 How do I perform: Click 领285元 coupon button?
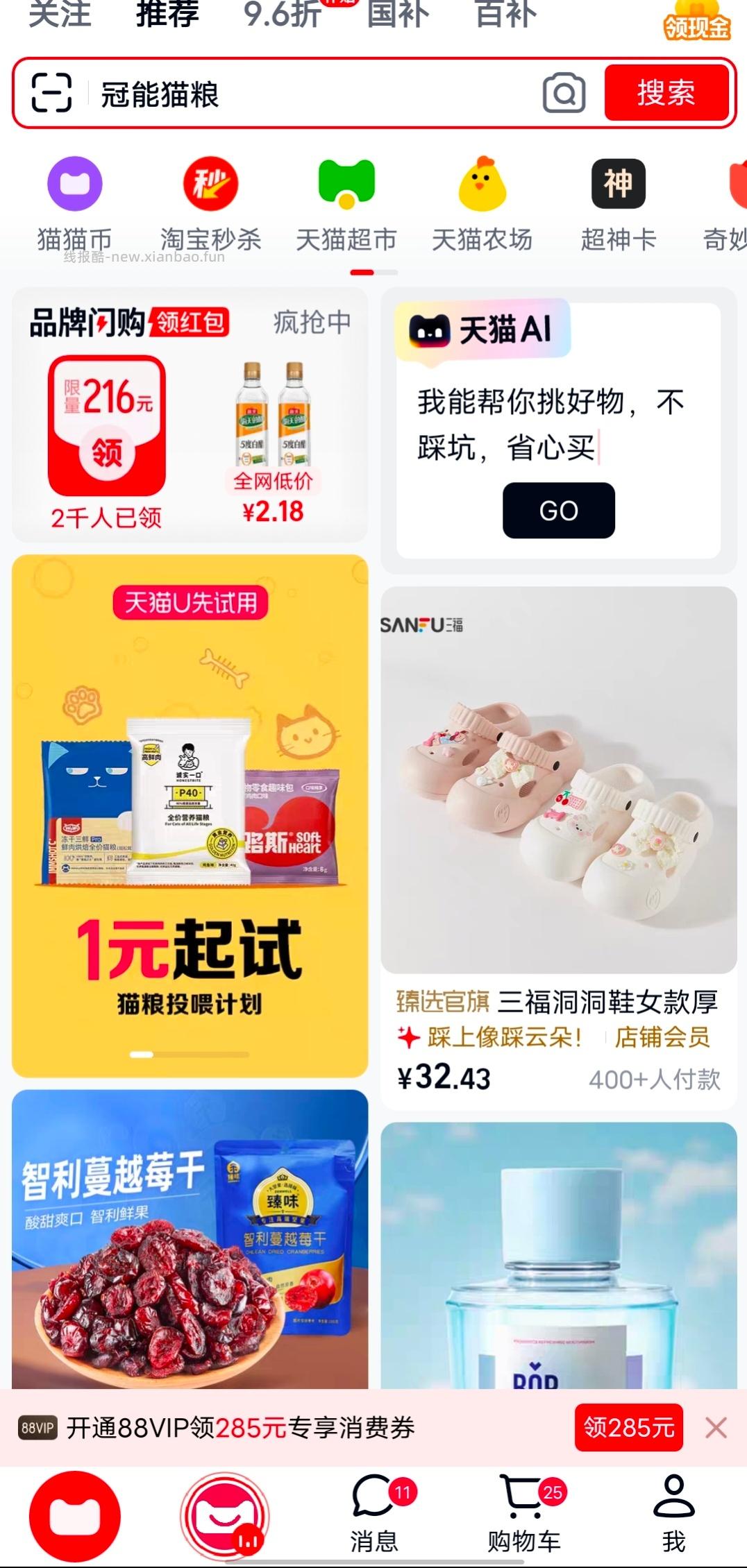[x=628, y=1427]
